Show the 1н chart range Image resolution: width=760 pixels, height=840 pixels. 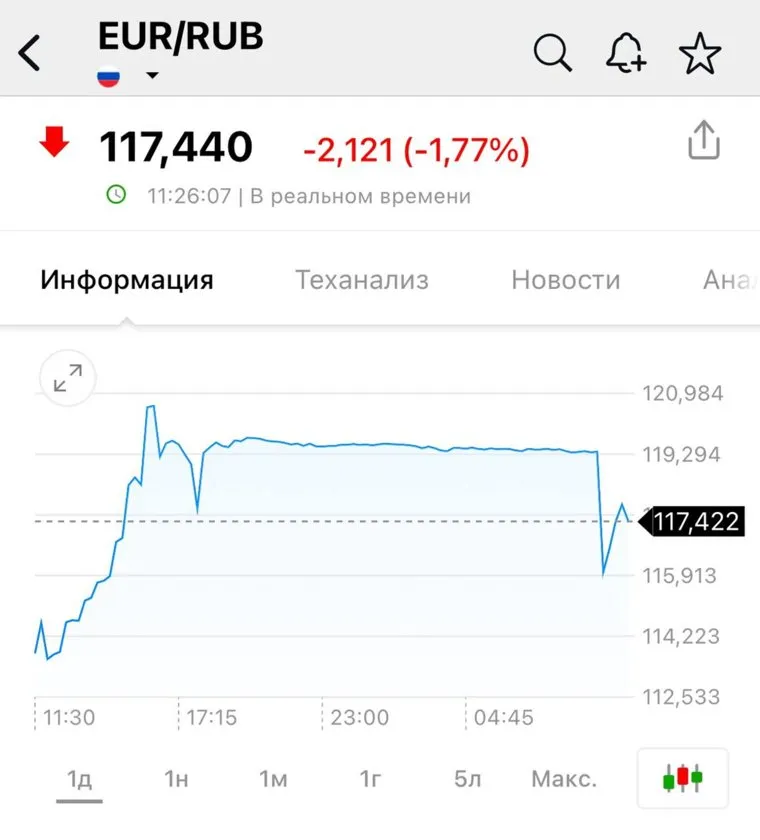[x=176, y=778]
